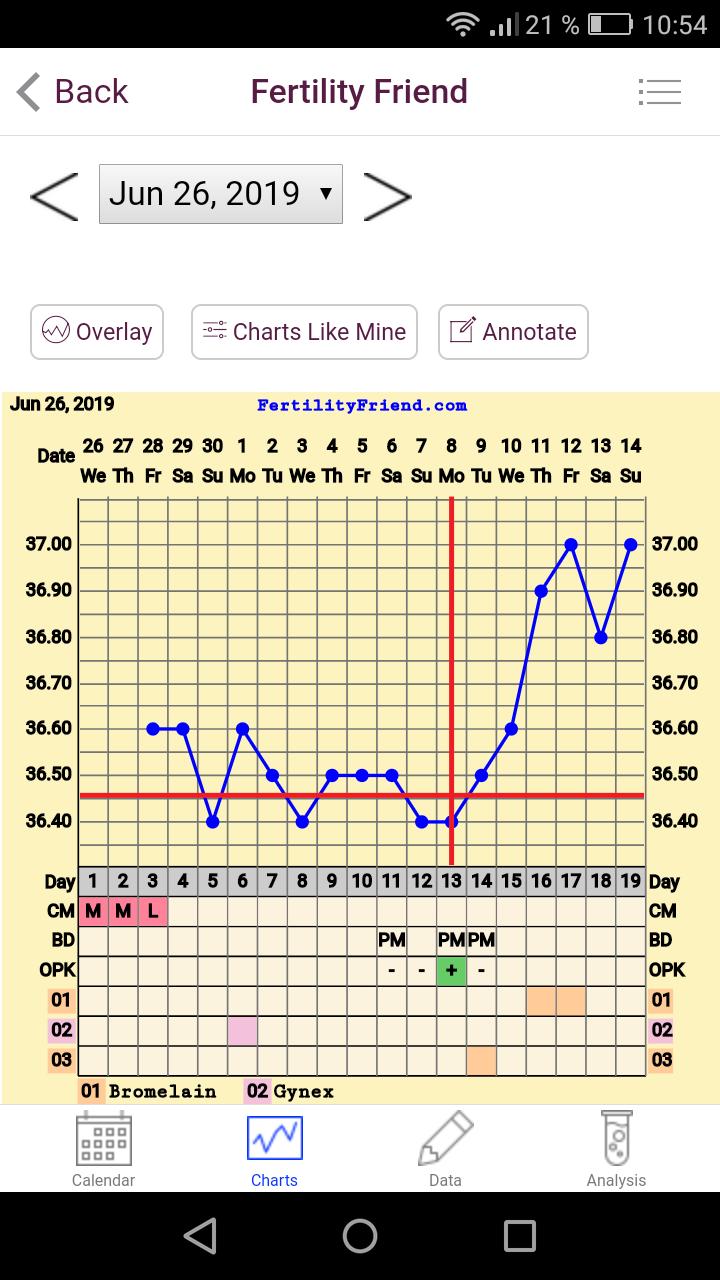Select the Charts tab
The image size is (720, 1280).
tap(274, 1150)
